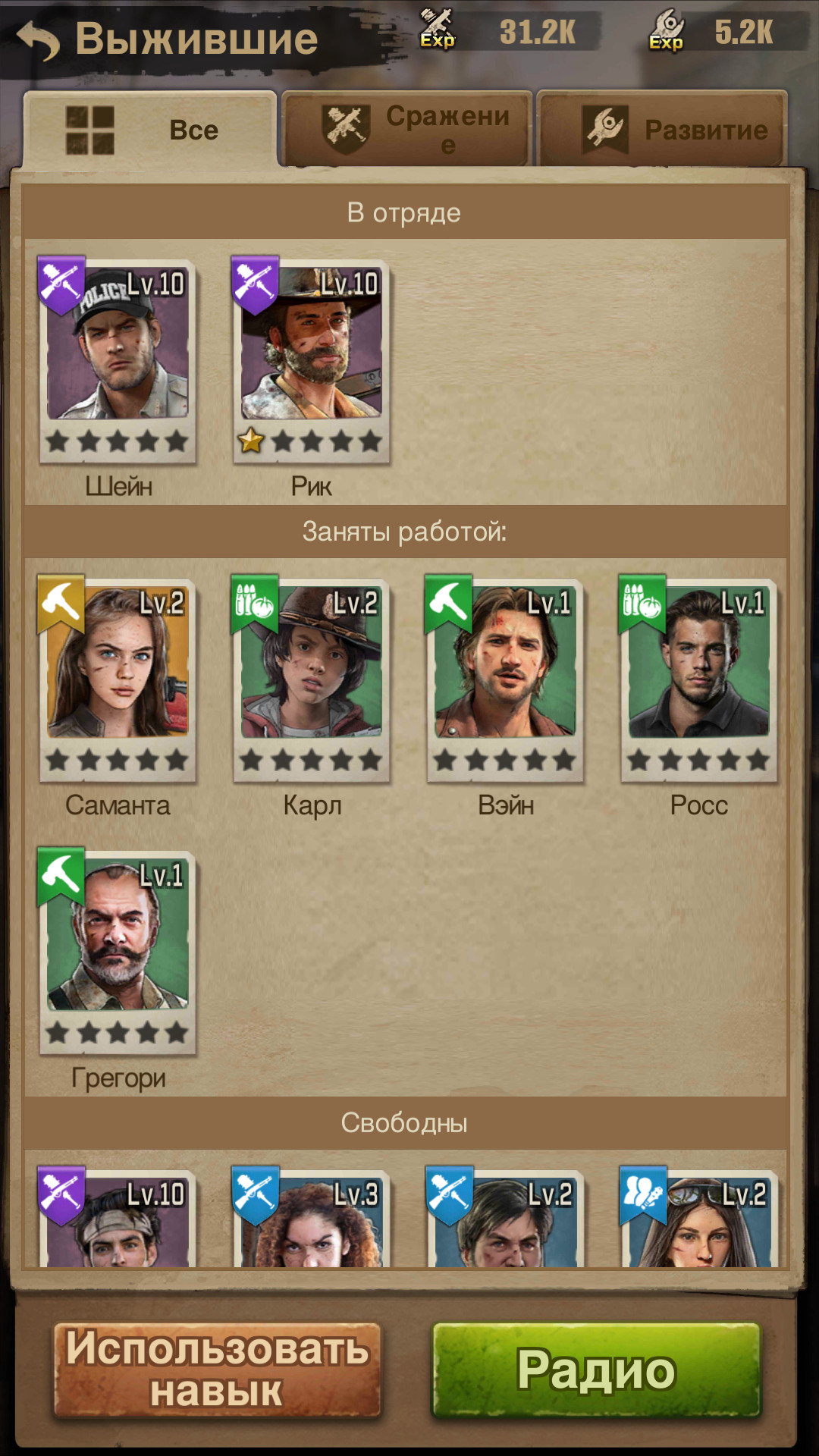The image size is (819, 1456).
Task: Switch to the Развитие tab
Action: click(662, 129)
